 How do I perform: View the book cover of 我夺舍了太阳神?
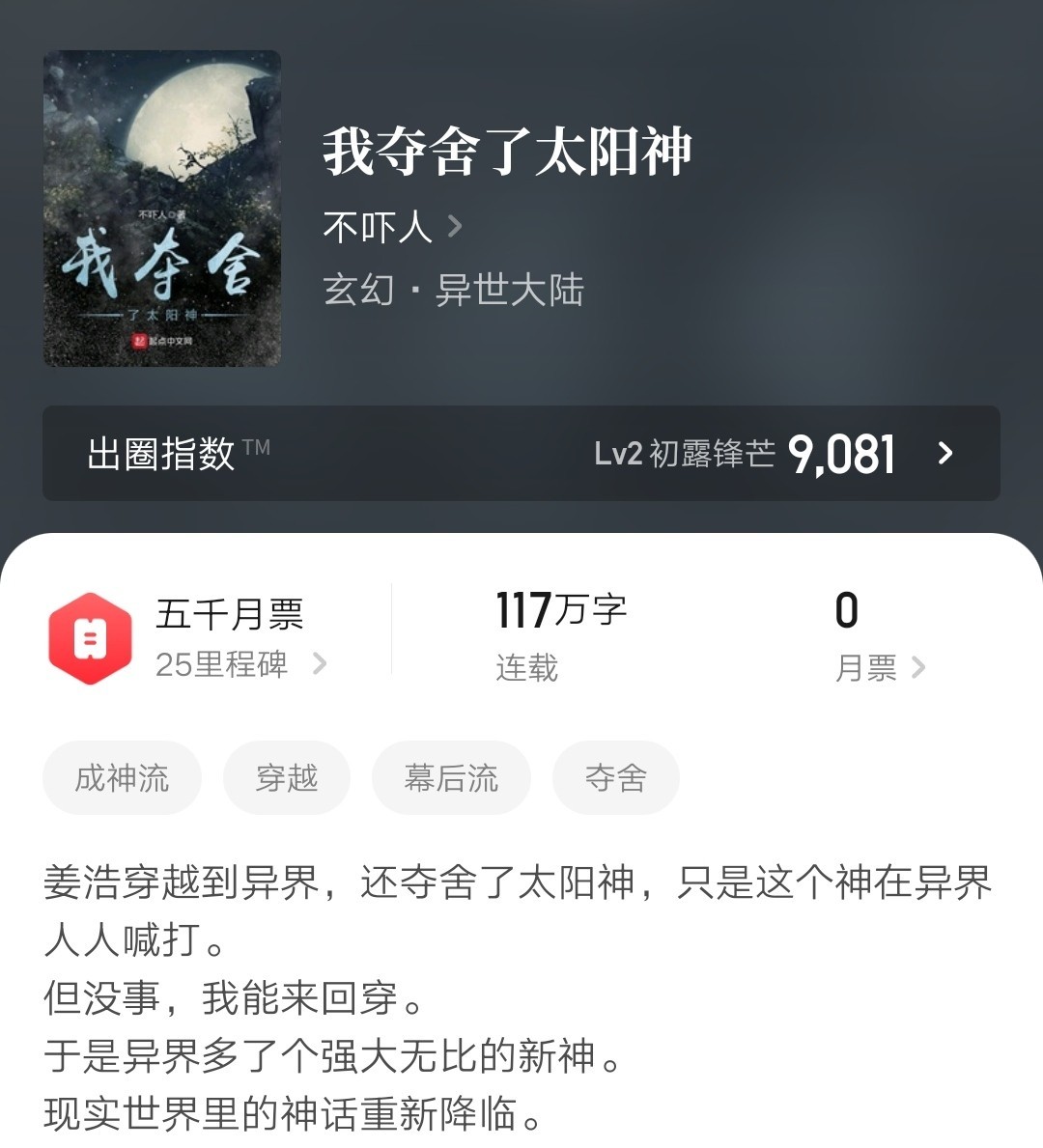coord(162,209)
